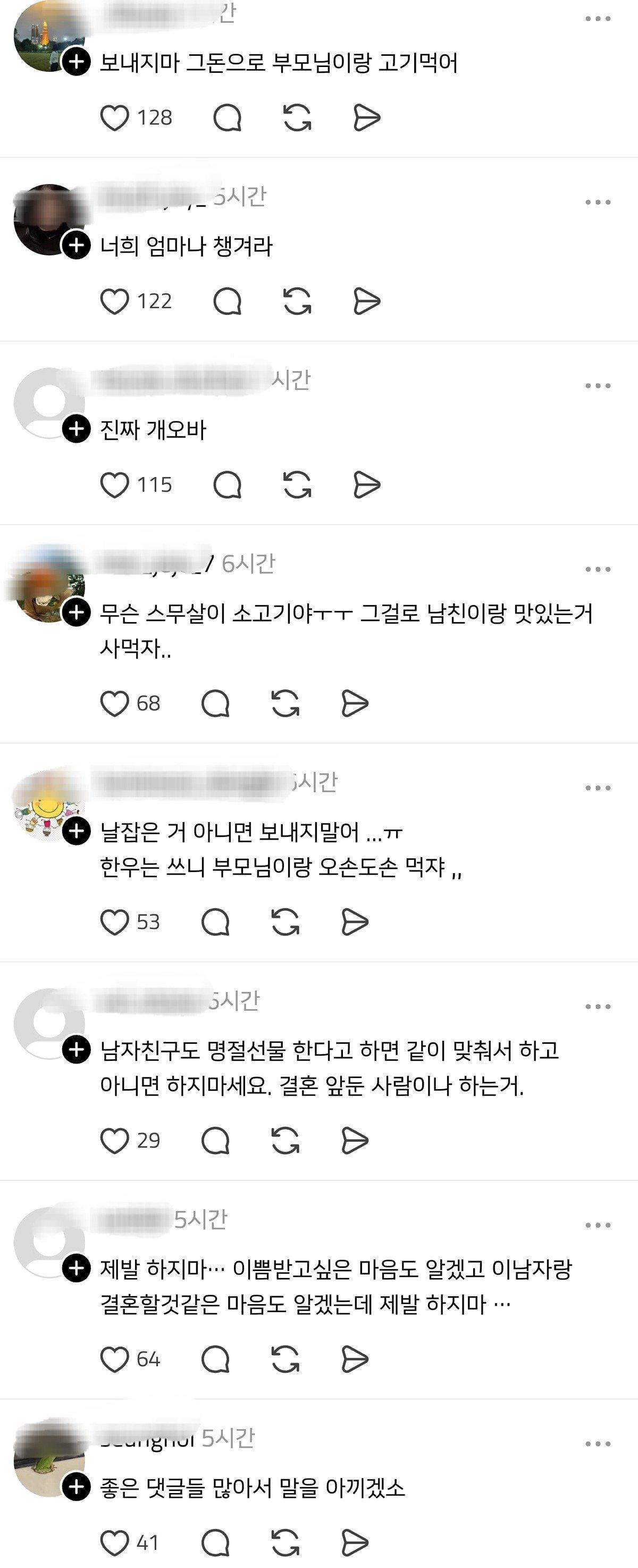Screen dimensions: 638x1568
Task: Send the '제발 하지마' comment to someone
Action: click(355, 1359)
